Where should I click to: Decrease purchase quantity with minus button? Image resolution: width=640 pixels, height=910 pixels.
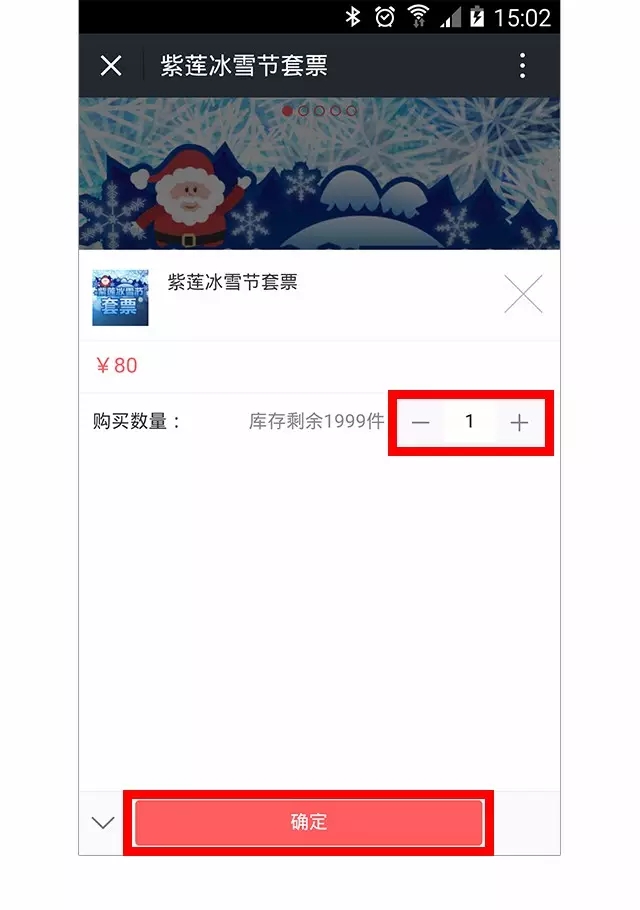click(421, 423)
